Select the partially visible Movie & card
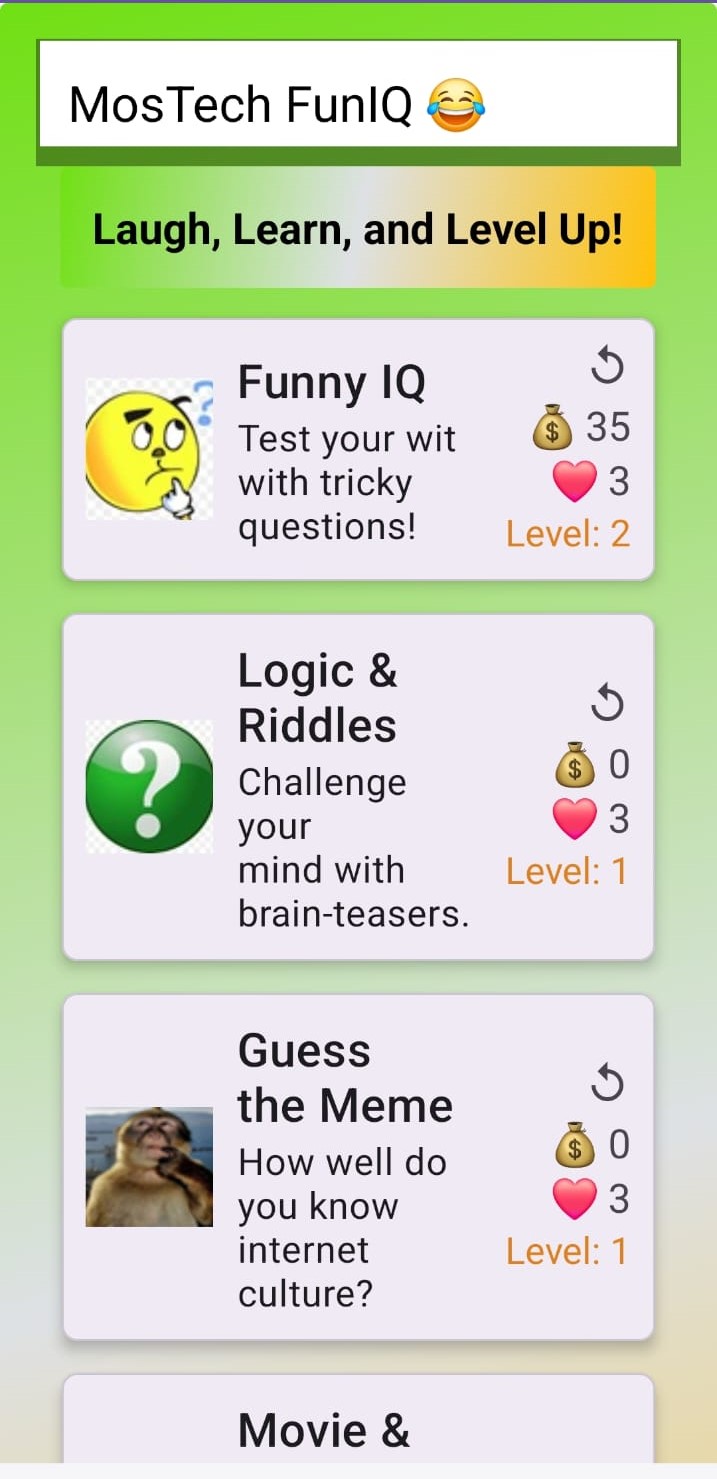 tap(358, 1419)
